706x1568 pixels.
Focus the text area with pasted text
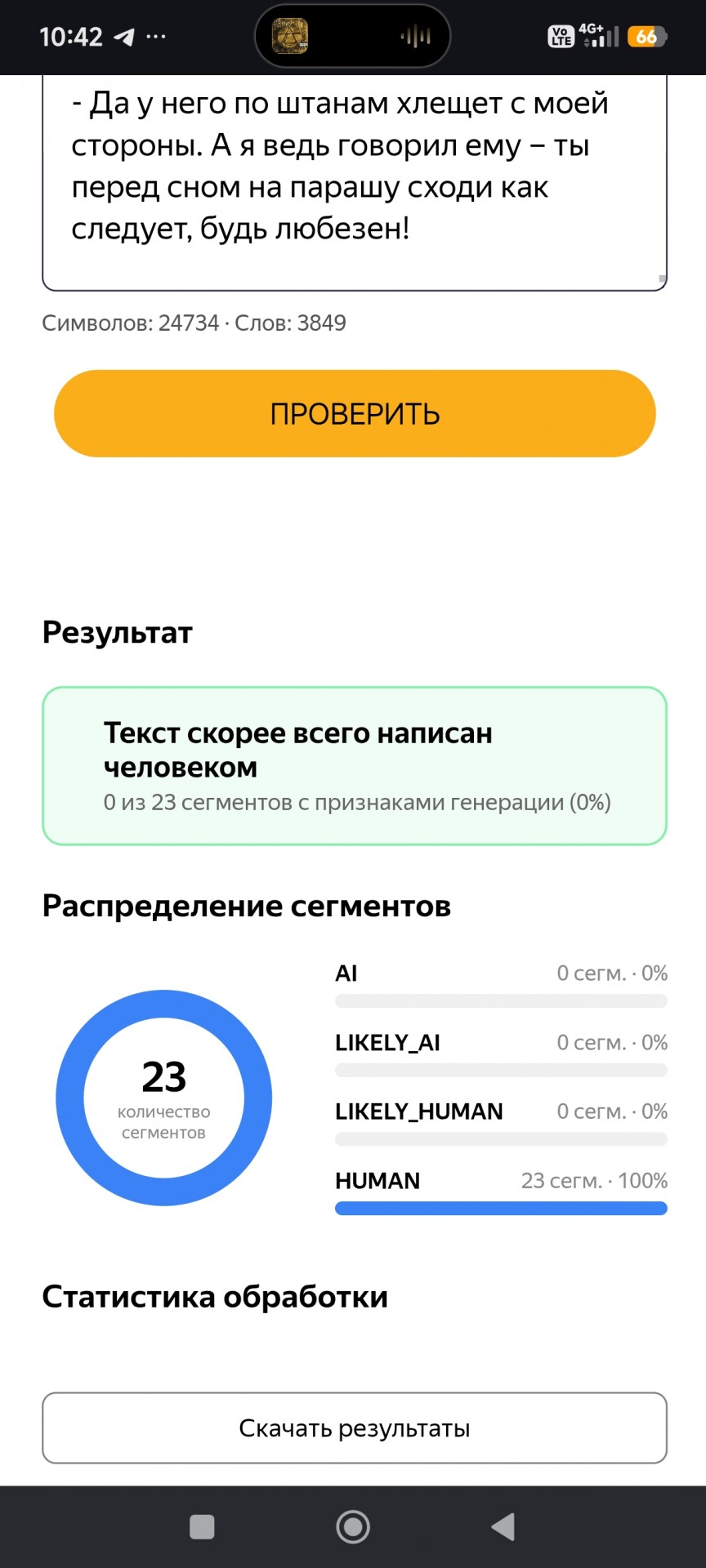click(x=355, y=183)
